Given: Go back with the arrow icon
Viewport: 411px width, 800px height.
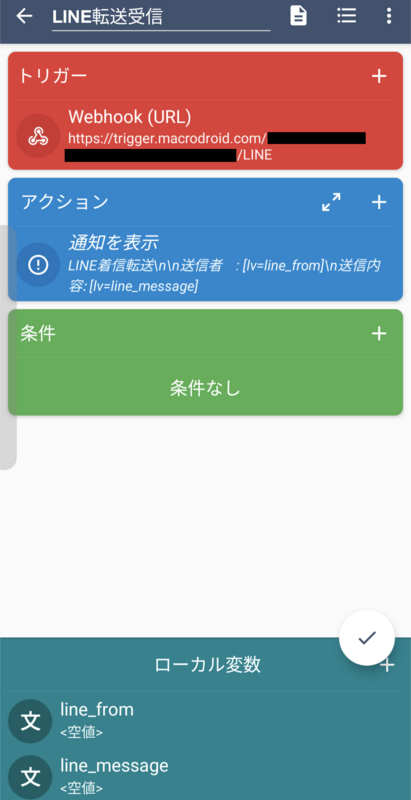Looking at the screenshot, I should (x=24, y=16).
